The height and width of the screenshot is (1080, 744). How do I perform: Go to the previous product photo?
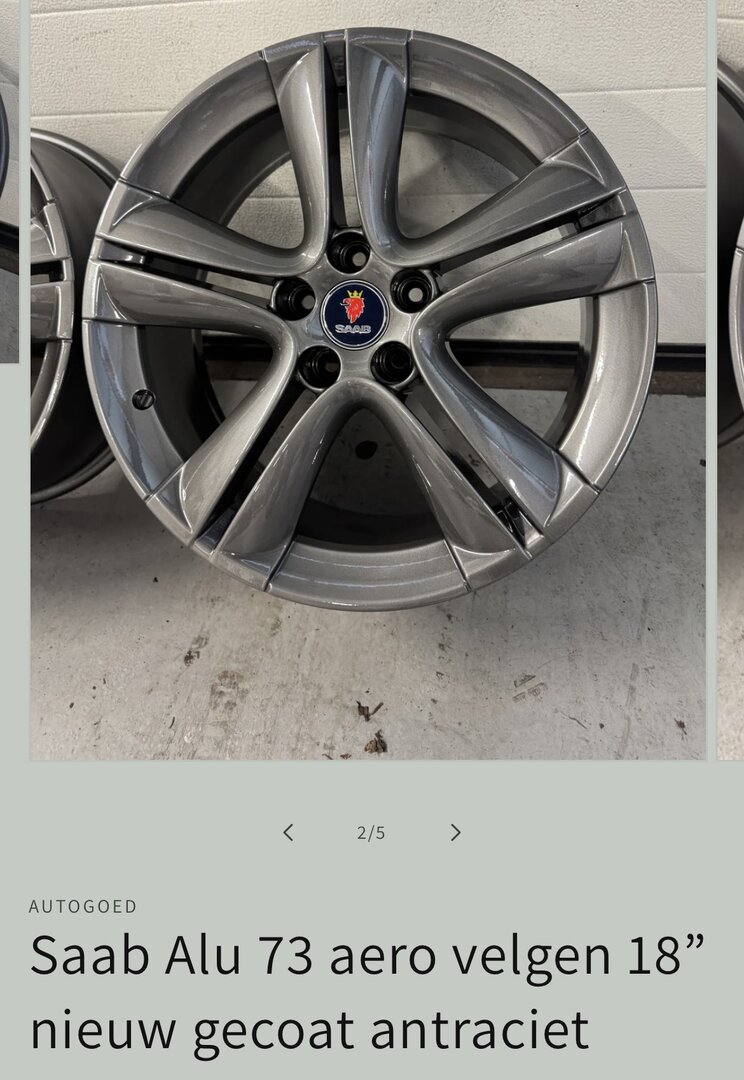coord(288,832)
